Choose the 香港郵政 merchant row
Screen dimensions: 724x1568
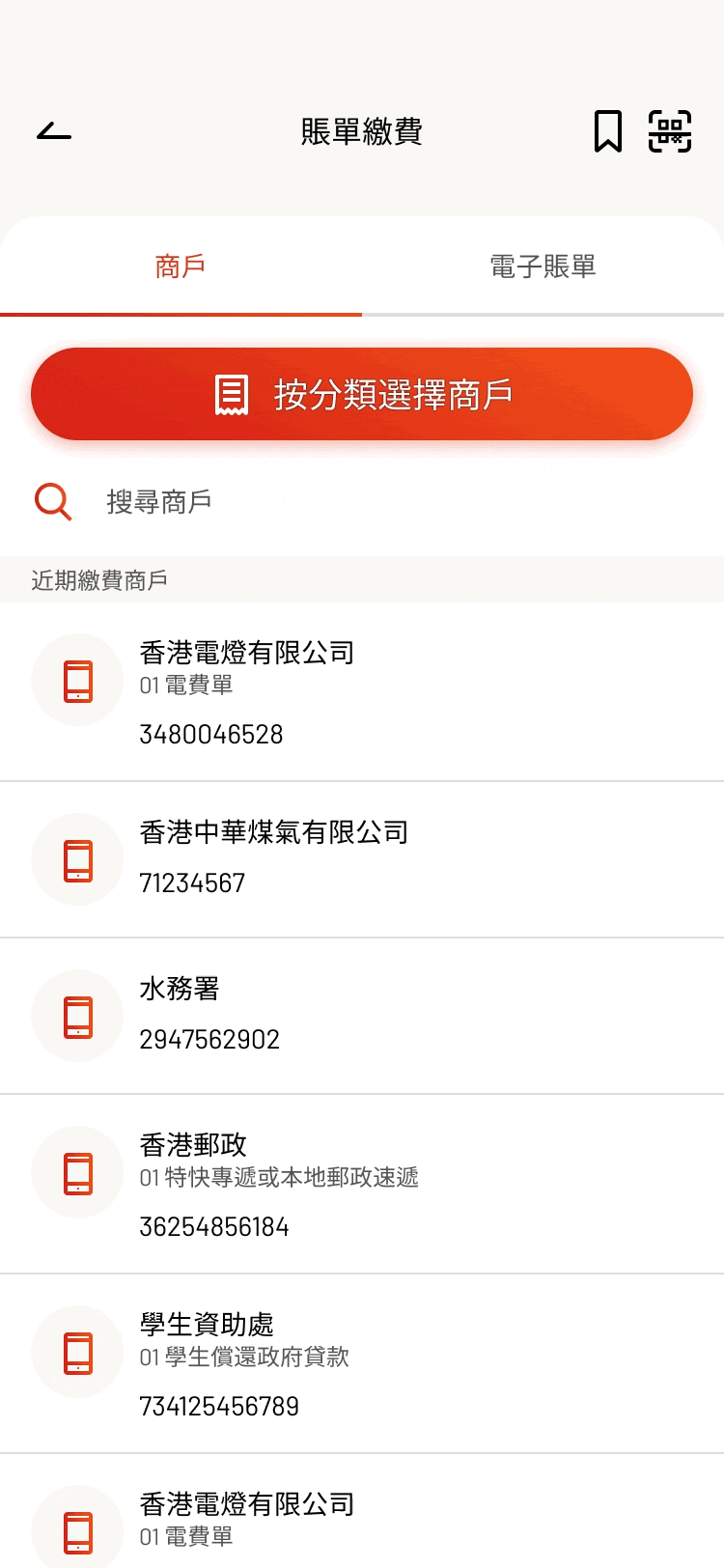(362, 1184)
